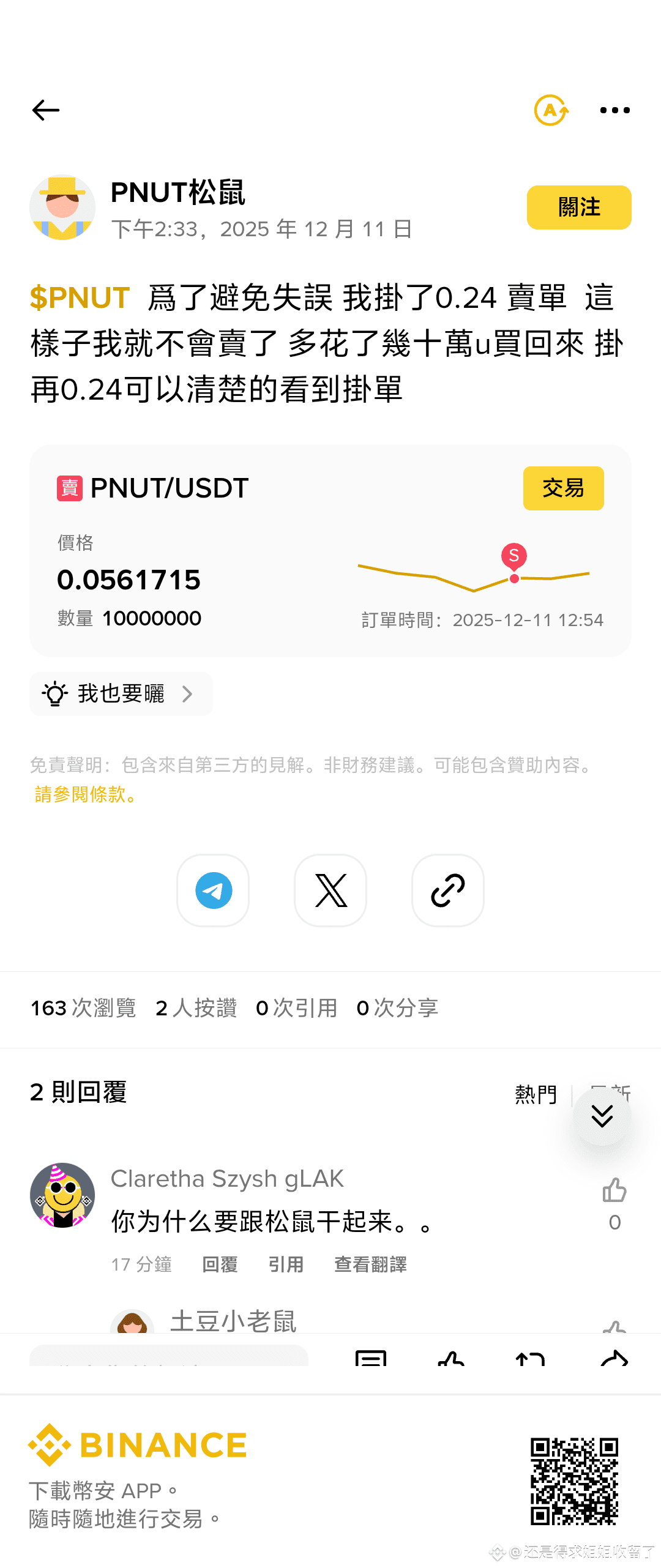The image size is (661, 1568).
Task: Open the 請參閱條款 terms link
Action: click(86, 795)
